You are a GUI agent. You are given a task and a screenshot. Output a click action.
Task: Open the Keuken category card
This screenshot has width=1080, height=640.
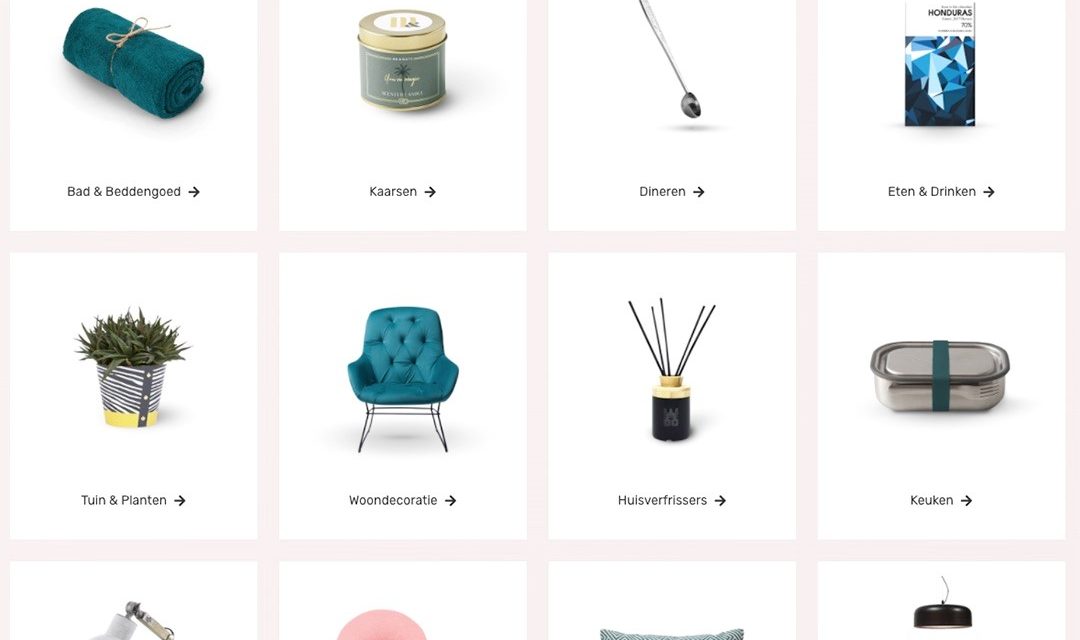(x=940, y=500)
